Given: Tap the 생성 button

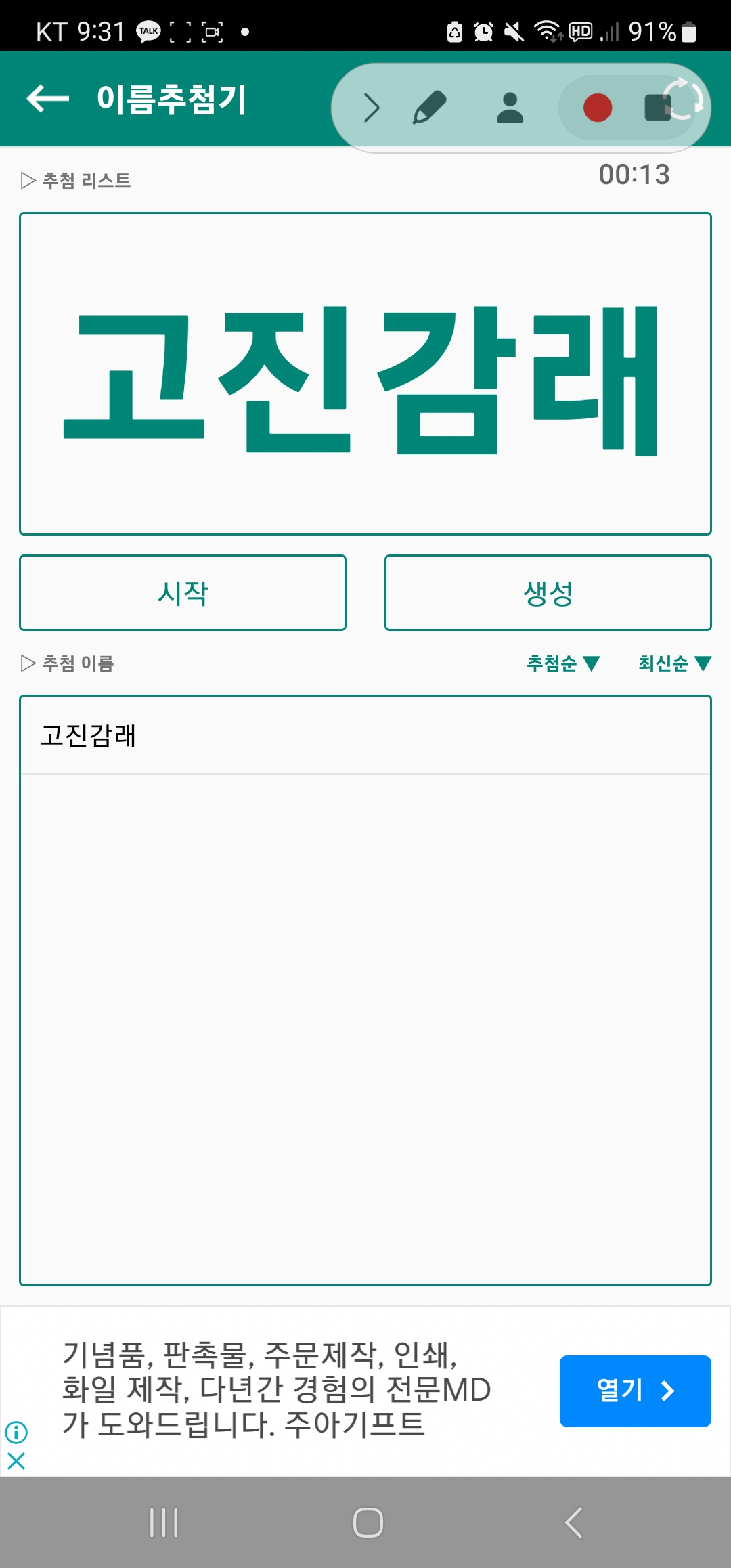Looking at the screenshot, I should pyautogui.click(x=548, y=593).
